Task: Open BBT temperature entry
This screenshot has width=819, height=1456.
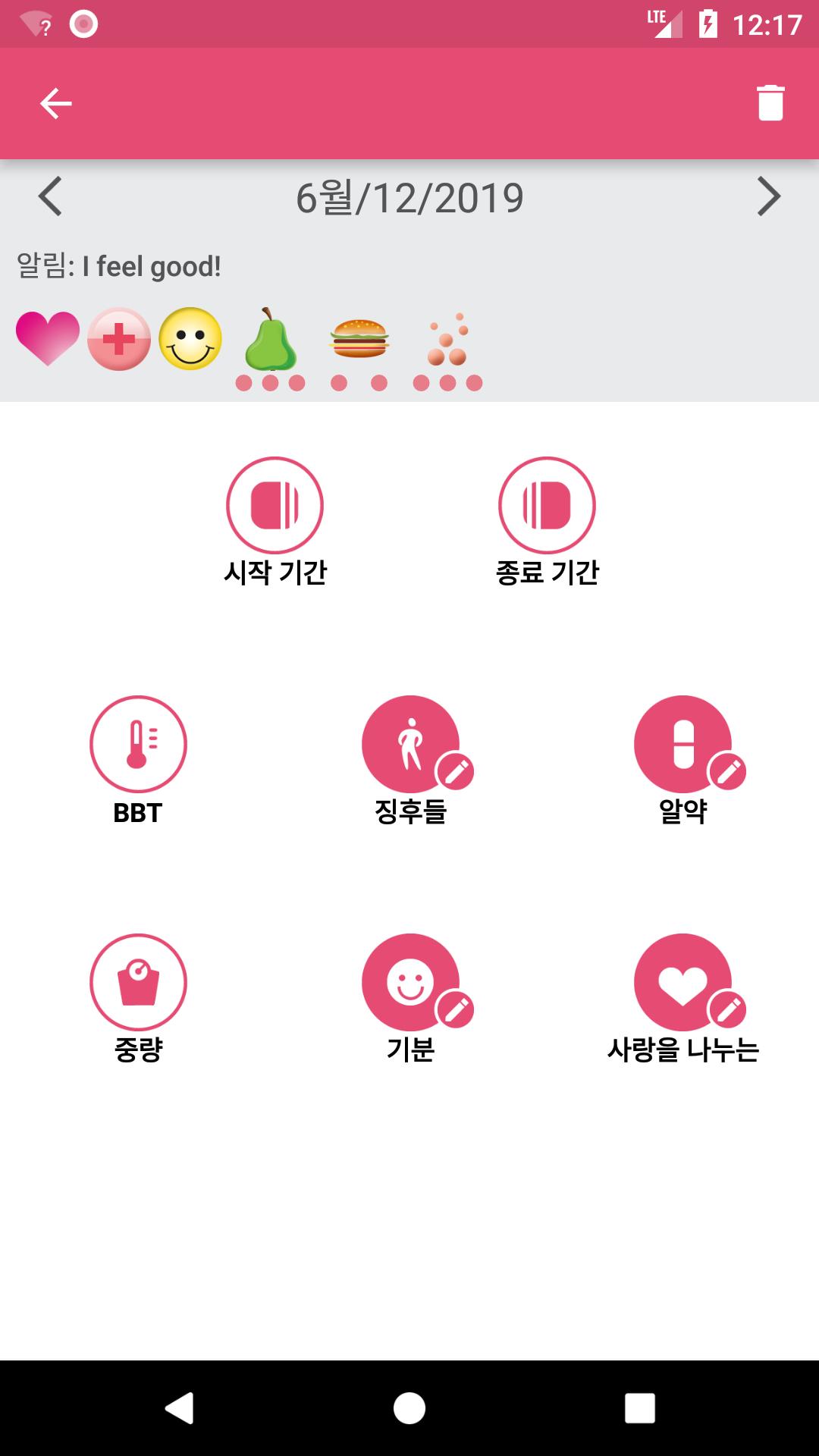Action: (138, 745)
